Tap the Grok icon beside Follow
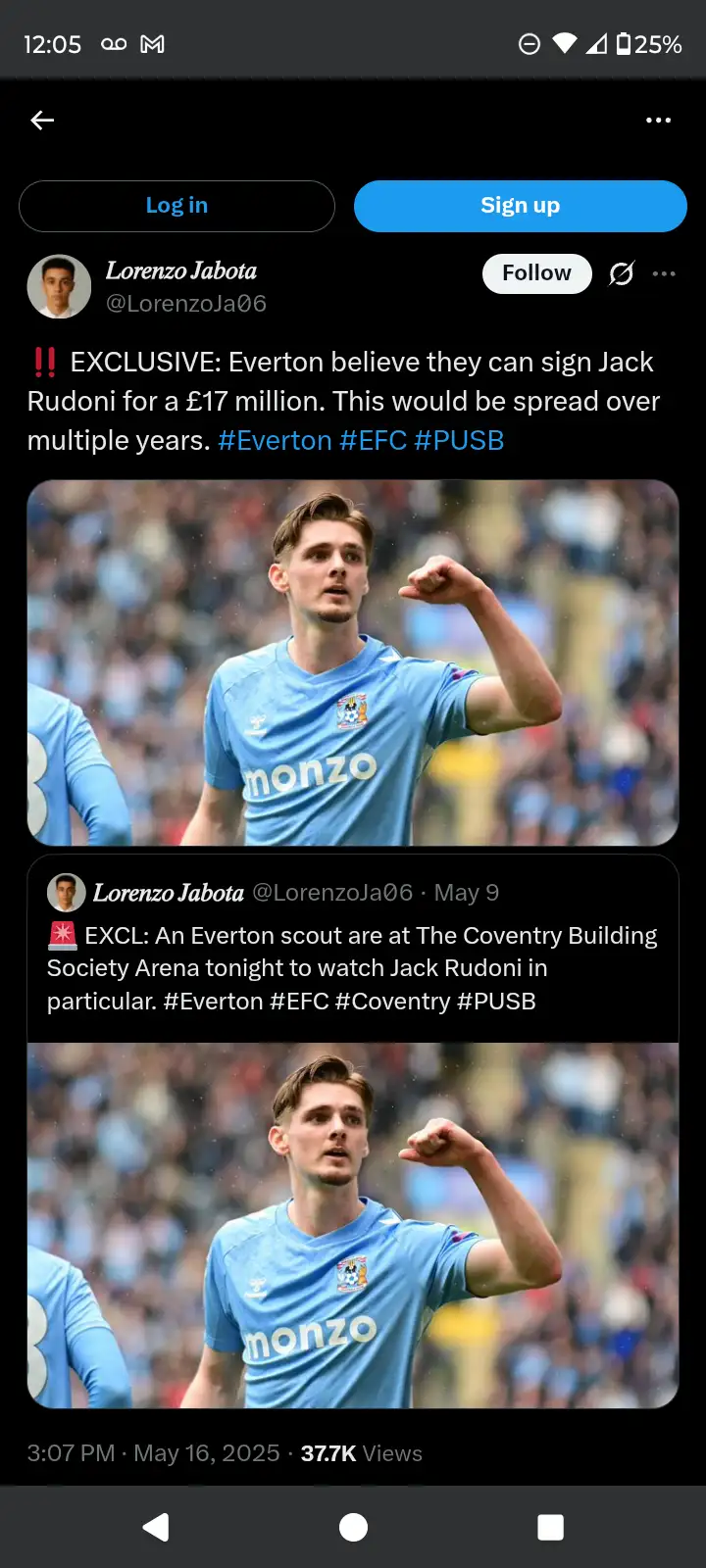706x1568 pixels. point(621,273)
